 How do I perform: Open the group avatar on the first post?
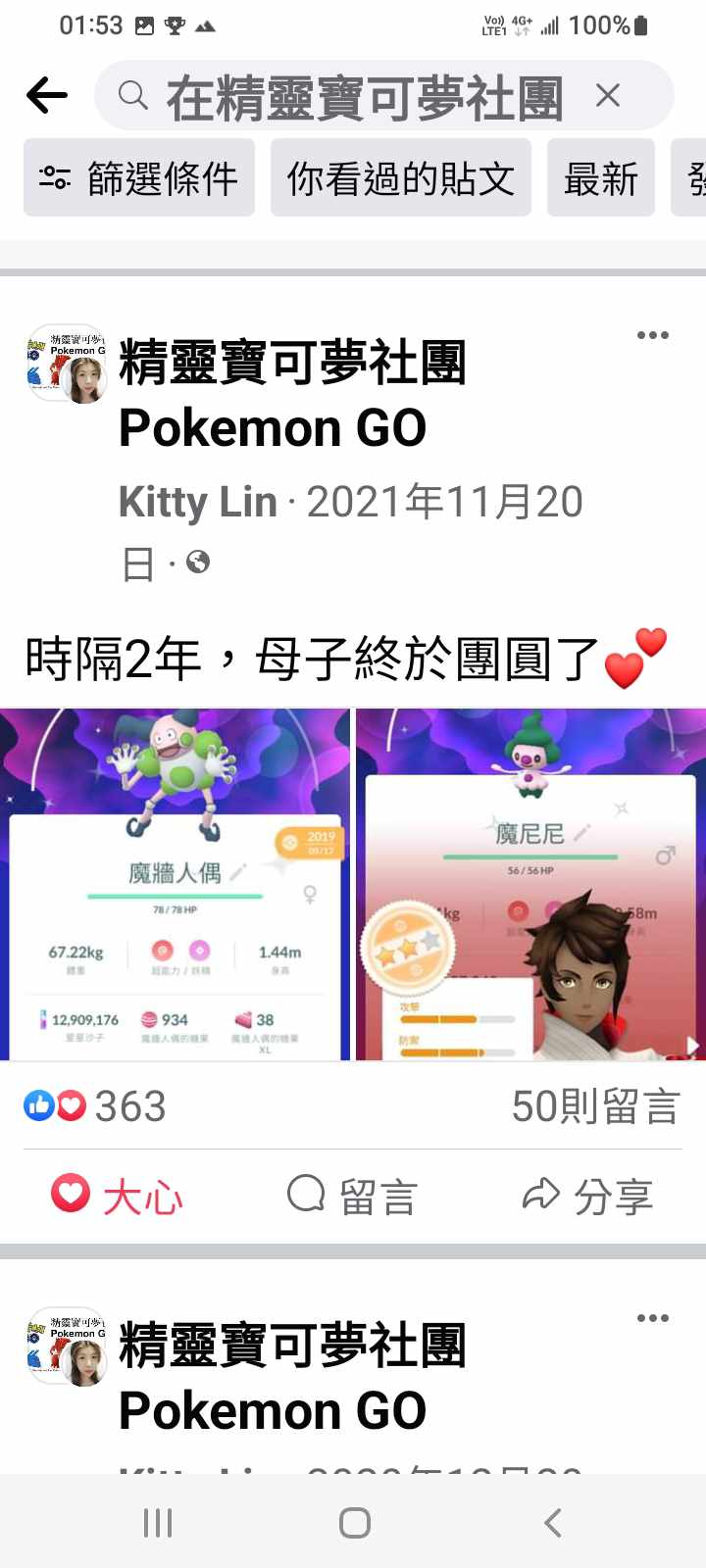[66, 365]
